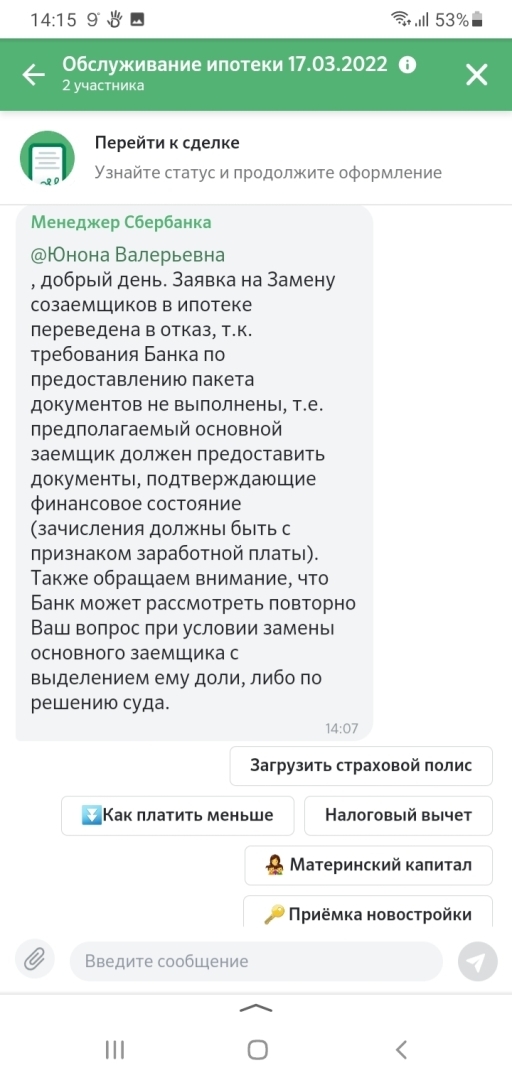Open chat info icon beside the title
Screen dimensions: 512x1080
coord(408,65)
